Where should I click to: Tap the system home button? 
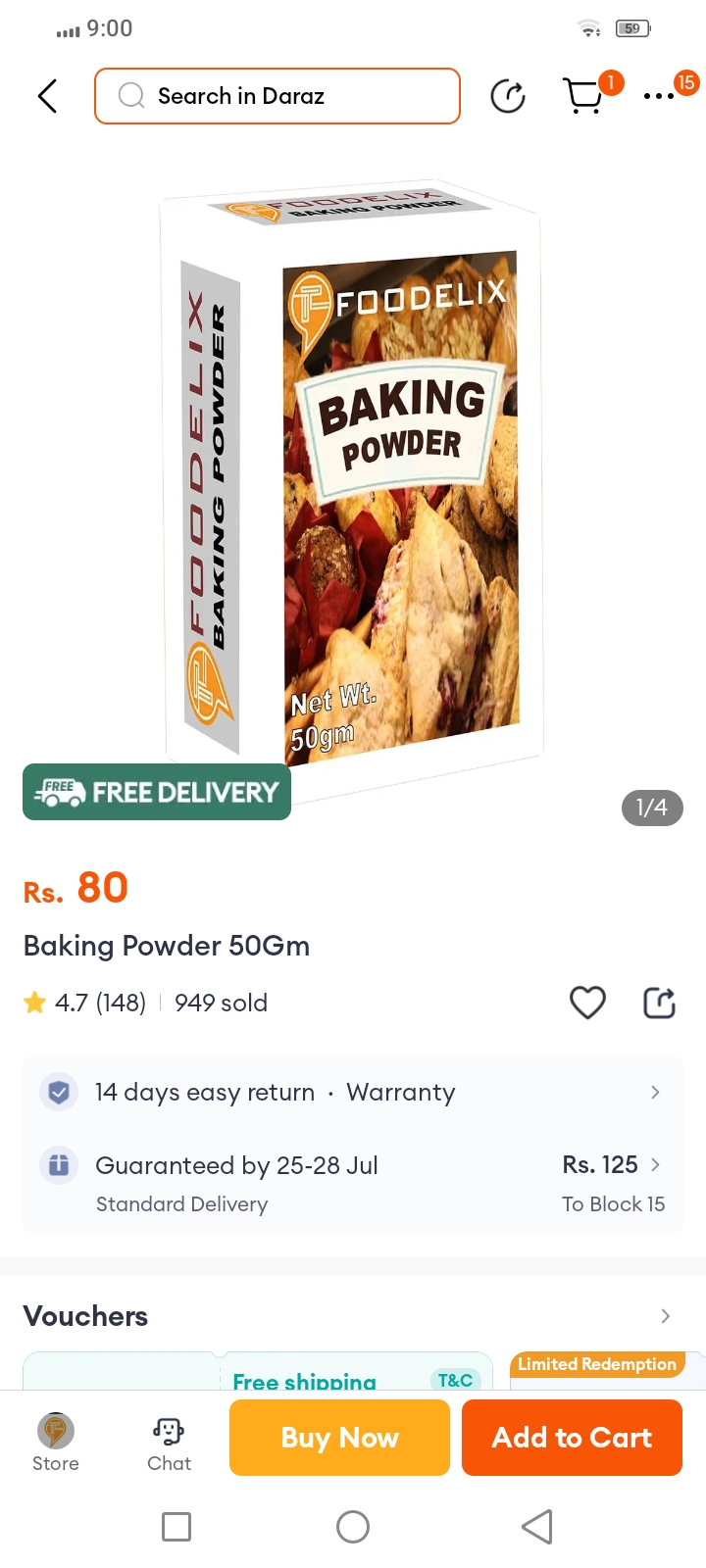[353, 1527]
